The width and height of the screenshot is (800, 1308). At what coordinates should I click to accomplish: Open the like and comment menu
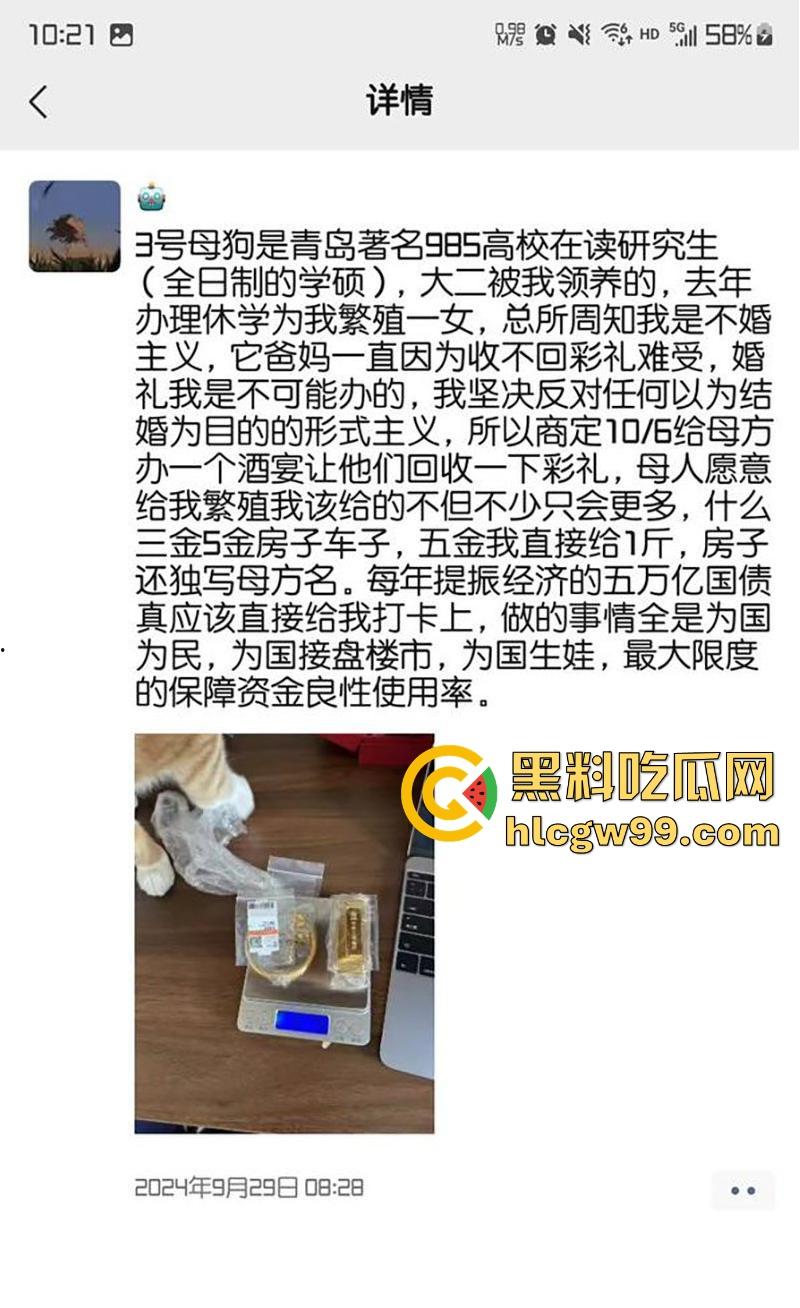point(742,1190)
